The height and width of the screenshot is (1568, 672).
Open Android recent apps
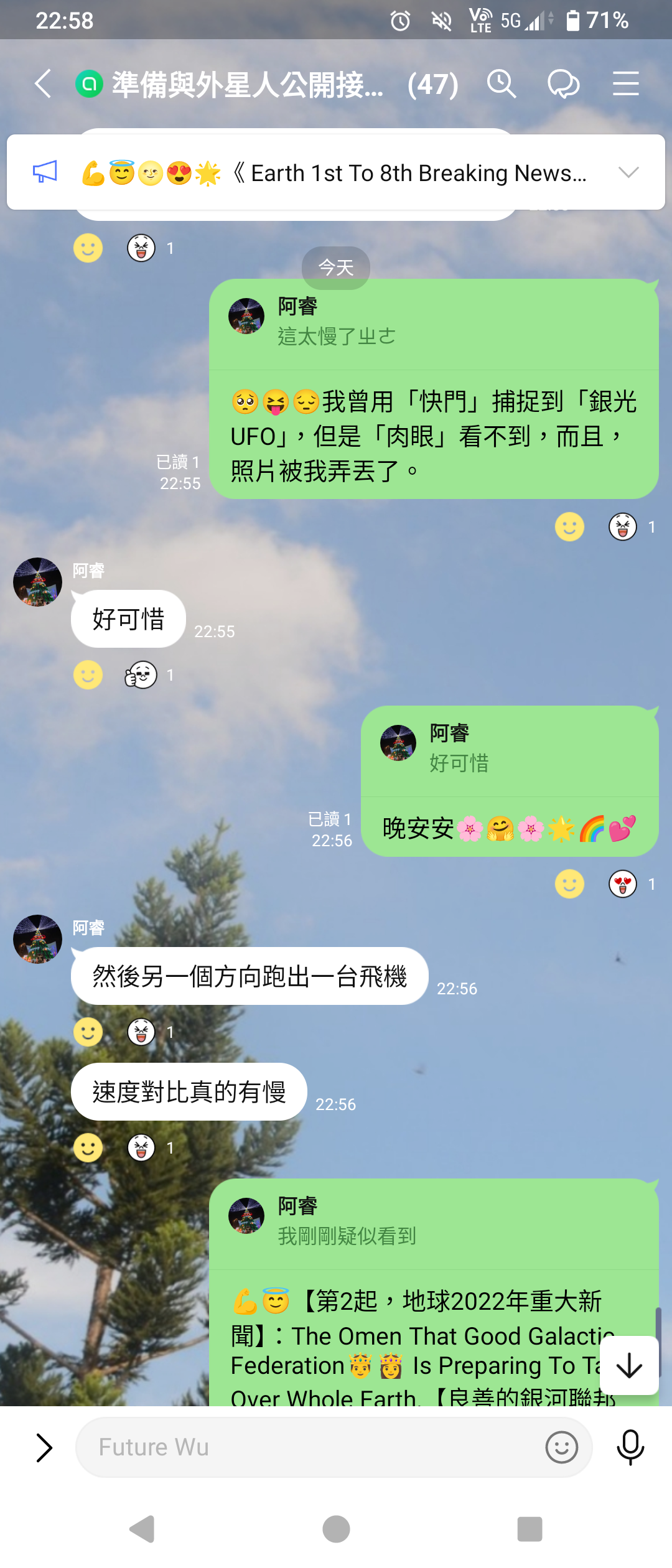530,1529
